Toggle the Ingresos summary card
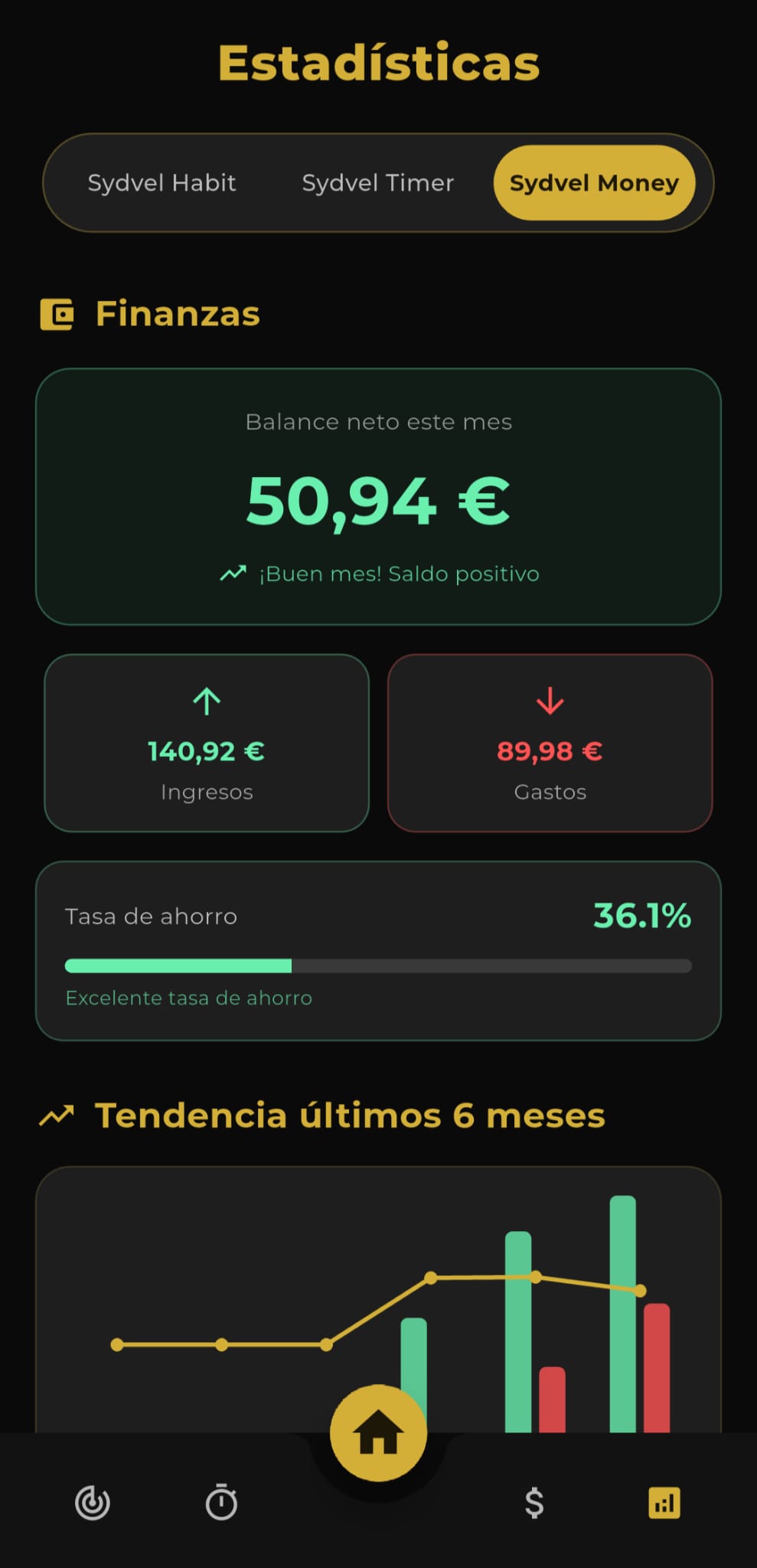Screen dimensions: 757x1568 pyautogui.click(x=206, y=743)
